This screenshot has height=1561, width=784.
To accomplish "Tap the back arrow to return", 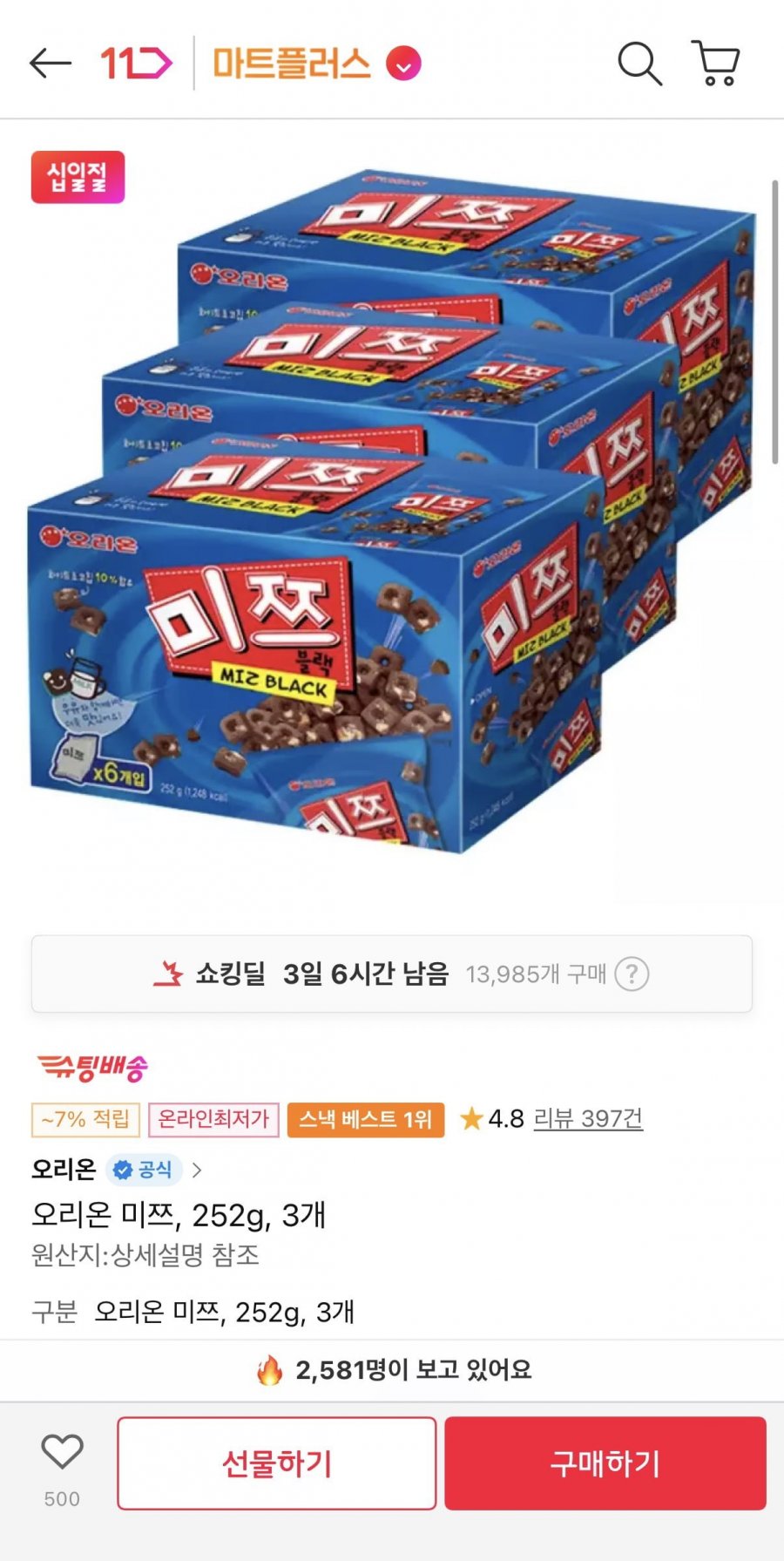I will point(51,63).
